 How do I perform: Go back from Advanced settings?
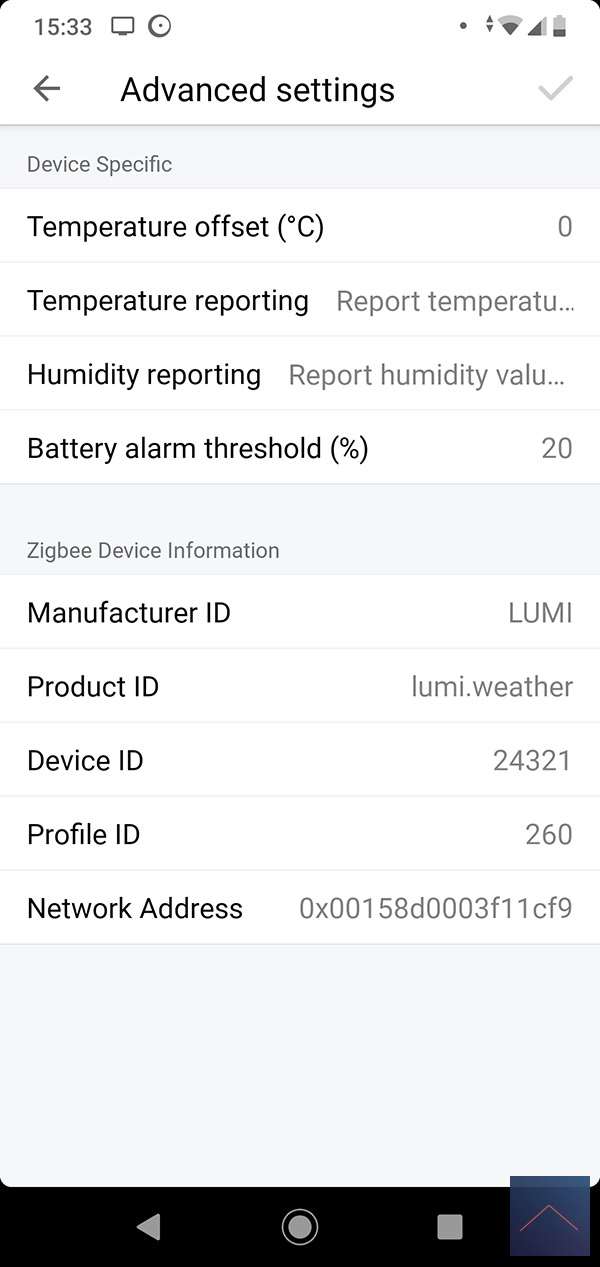coord(47,89)
